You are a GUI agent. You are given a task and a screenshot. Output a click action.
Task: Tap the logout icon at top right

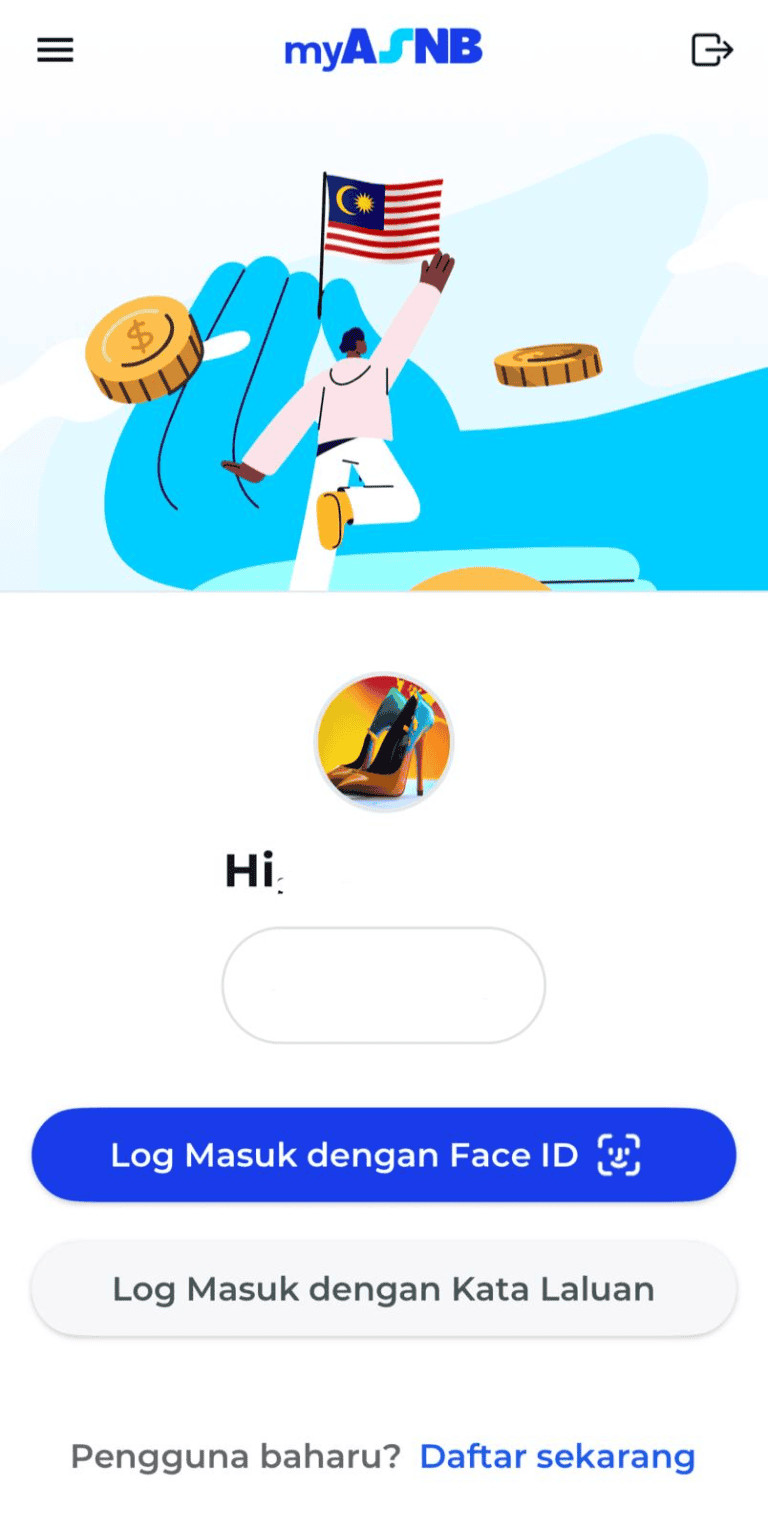pos(712,49)
